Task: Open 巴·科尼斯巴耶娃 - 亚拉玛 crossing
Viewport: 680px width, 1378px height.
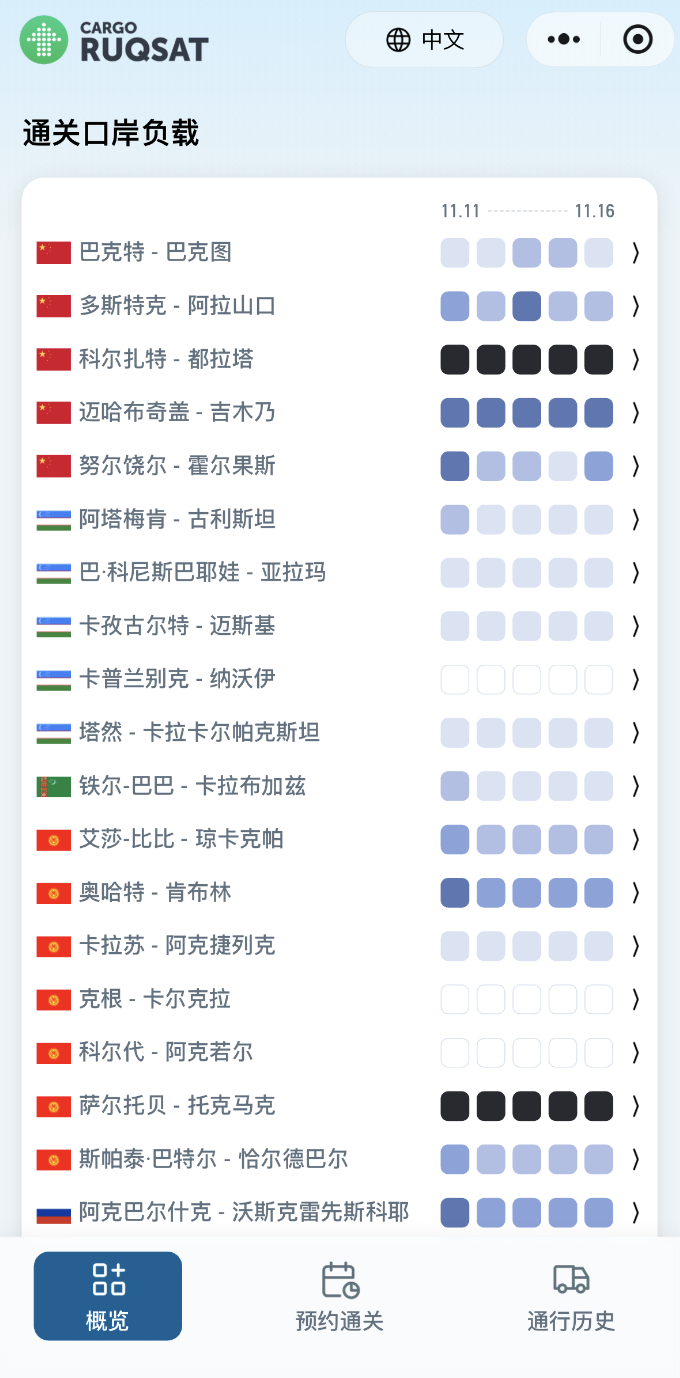Action: (338, 572)
